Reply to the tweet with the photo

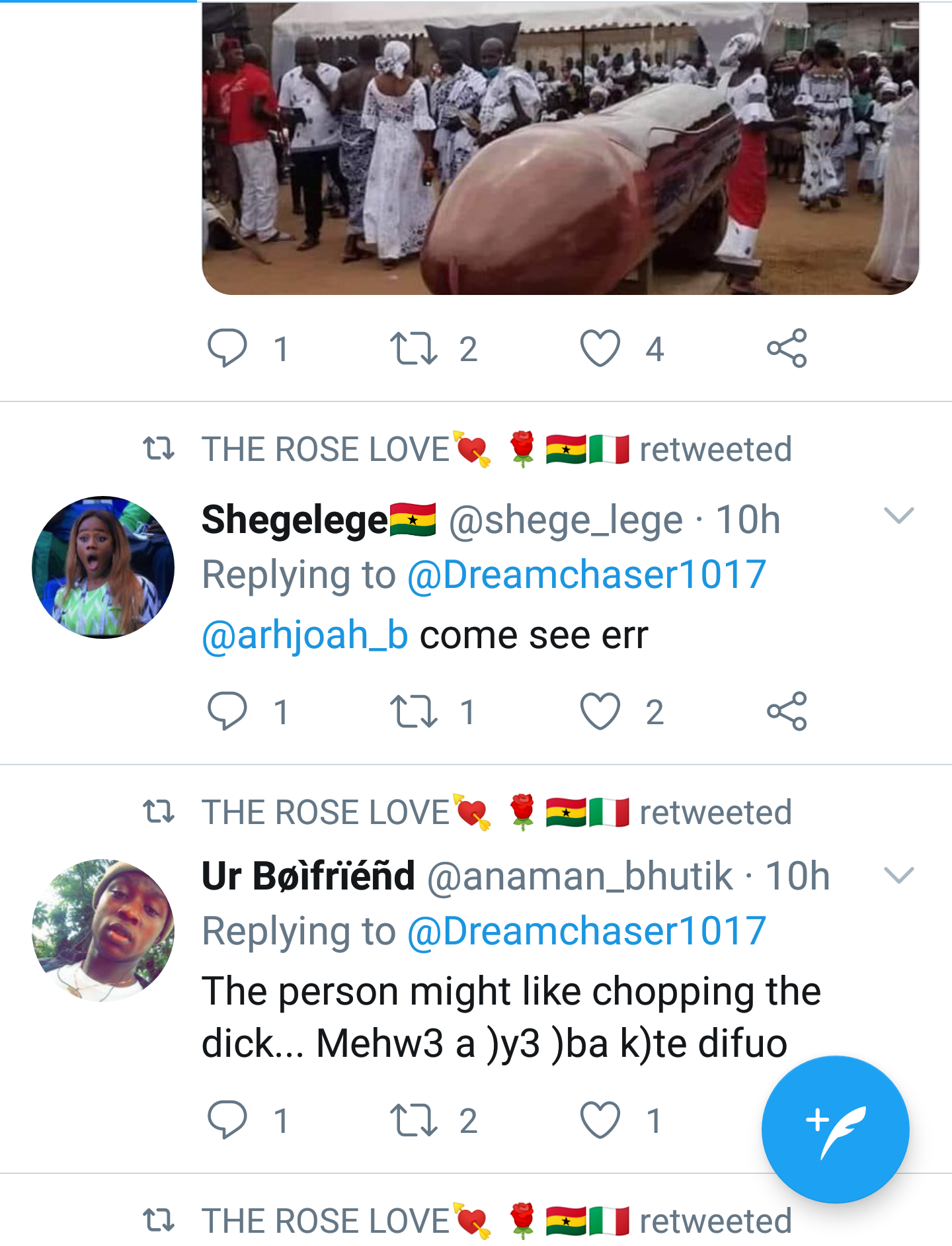pos(227,348)
